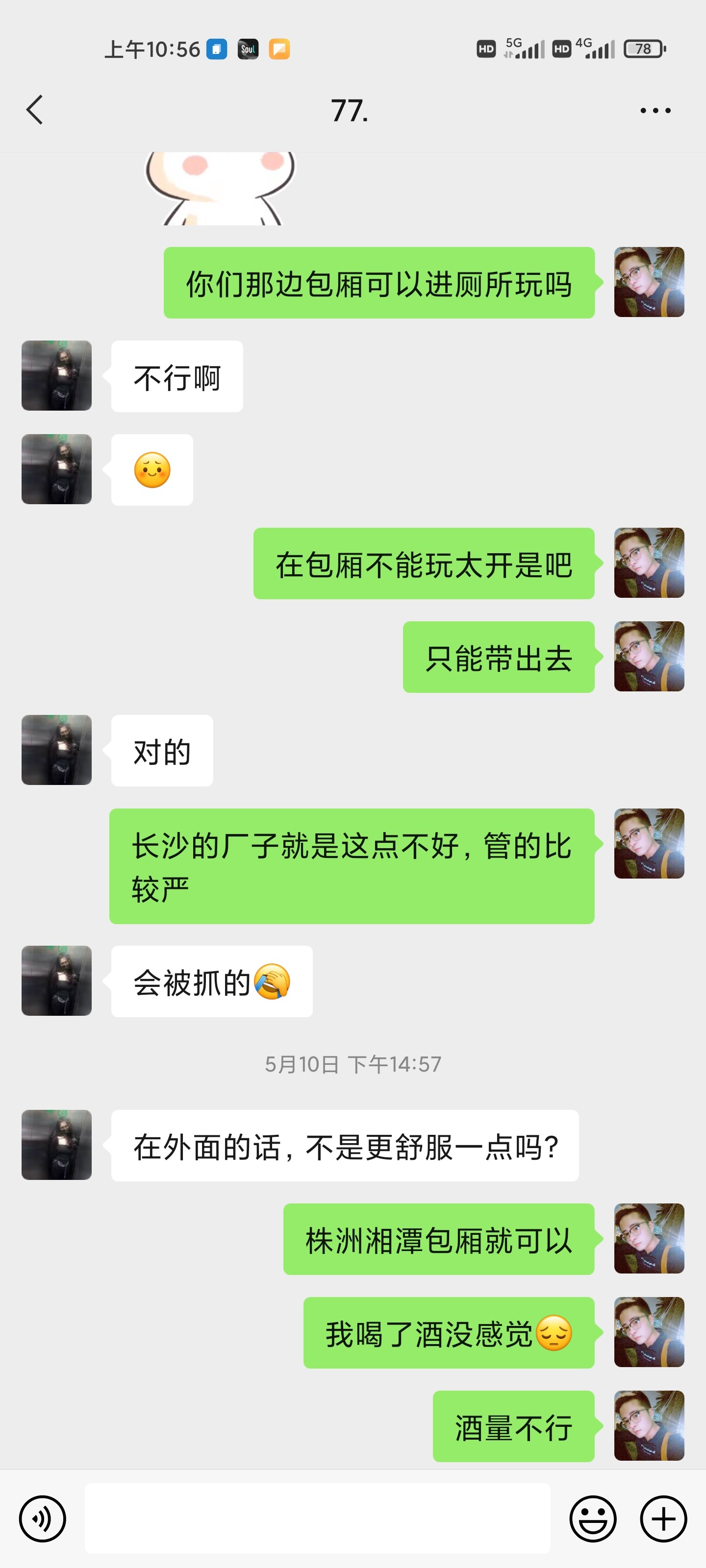Screen dimensions: 706x1568
Task: Tap the chat title 77. at the top
Action: [352, 110]
